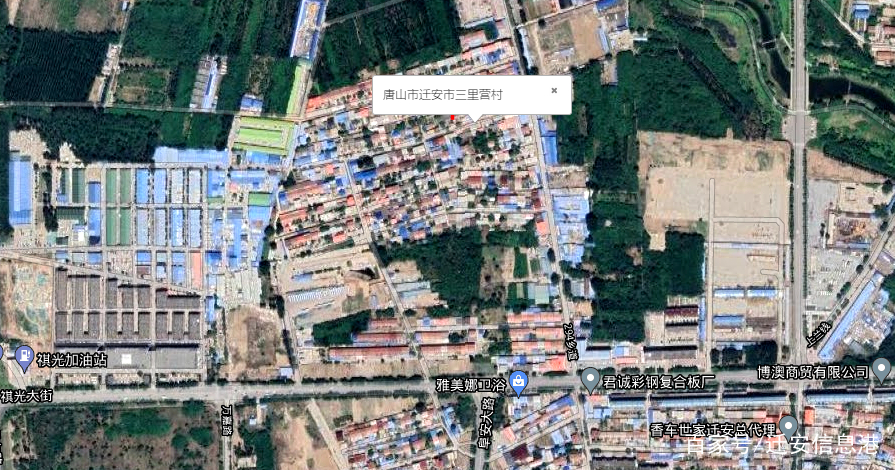Select the 雅美娜卫浴 shop marker
This screenshot has height=470, width=895.
[519, 381]
